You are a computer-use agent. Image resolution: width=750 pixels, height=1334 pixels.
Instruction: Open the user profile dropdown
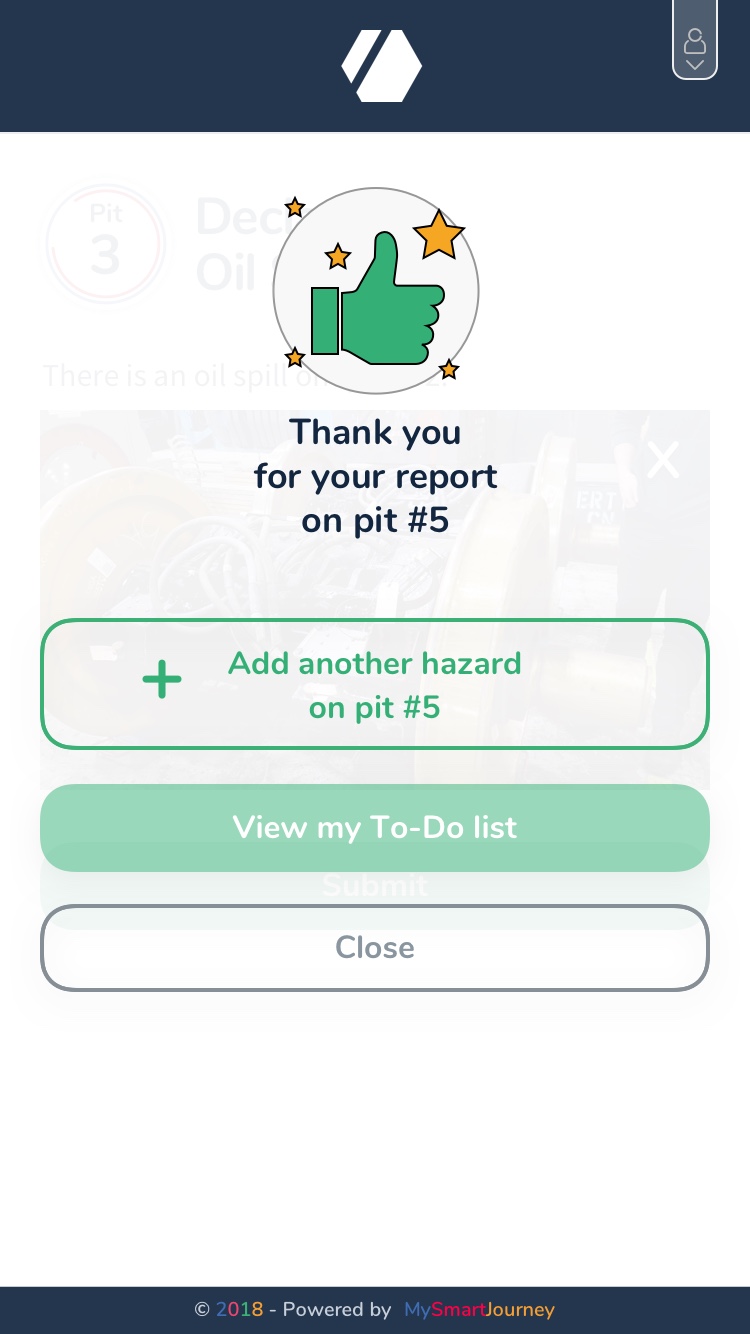pos(695,48)
